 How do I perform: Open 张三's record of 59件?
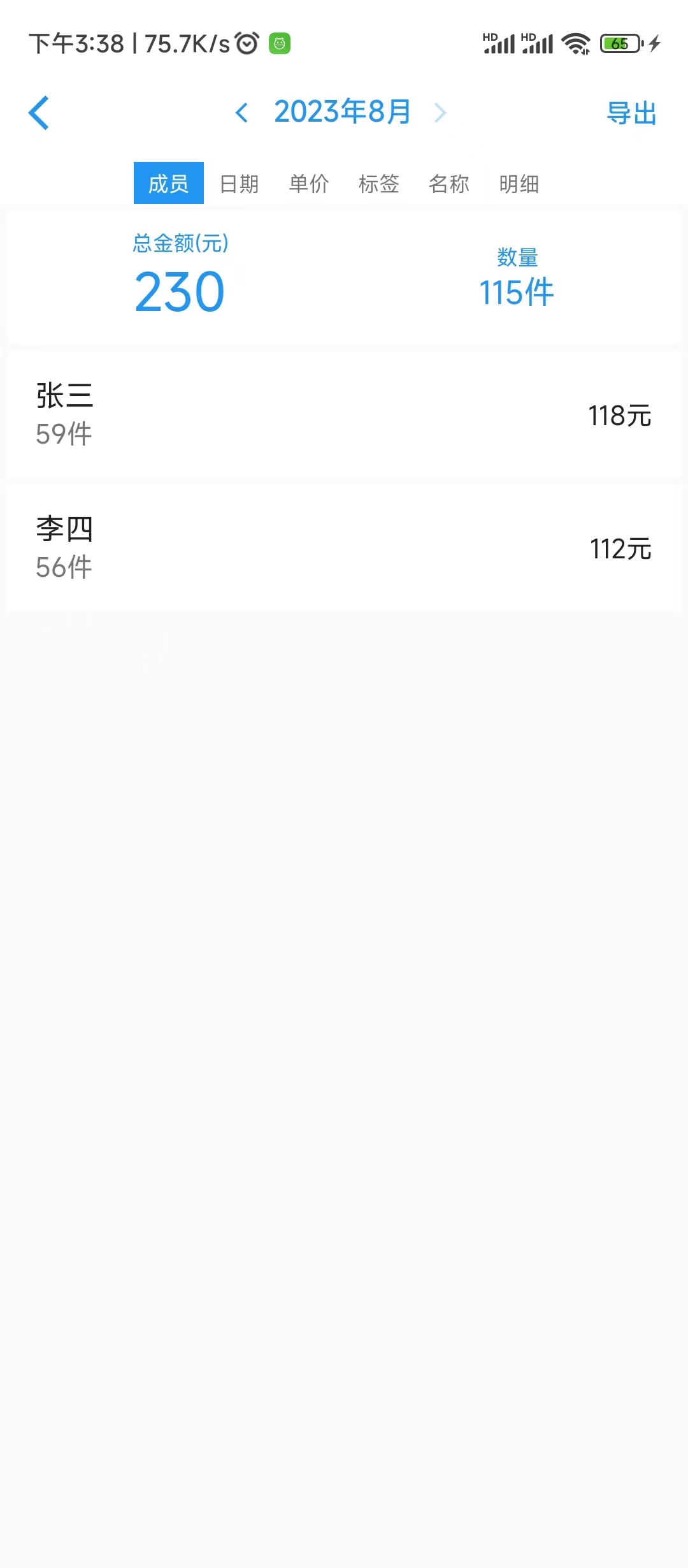[344, 415]
